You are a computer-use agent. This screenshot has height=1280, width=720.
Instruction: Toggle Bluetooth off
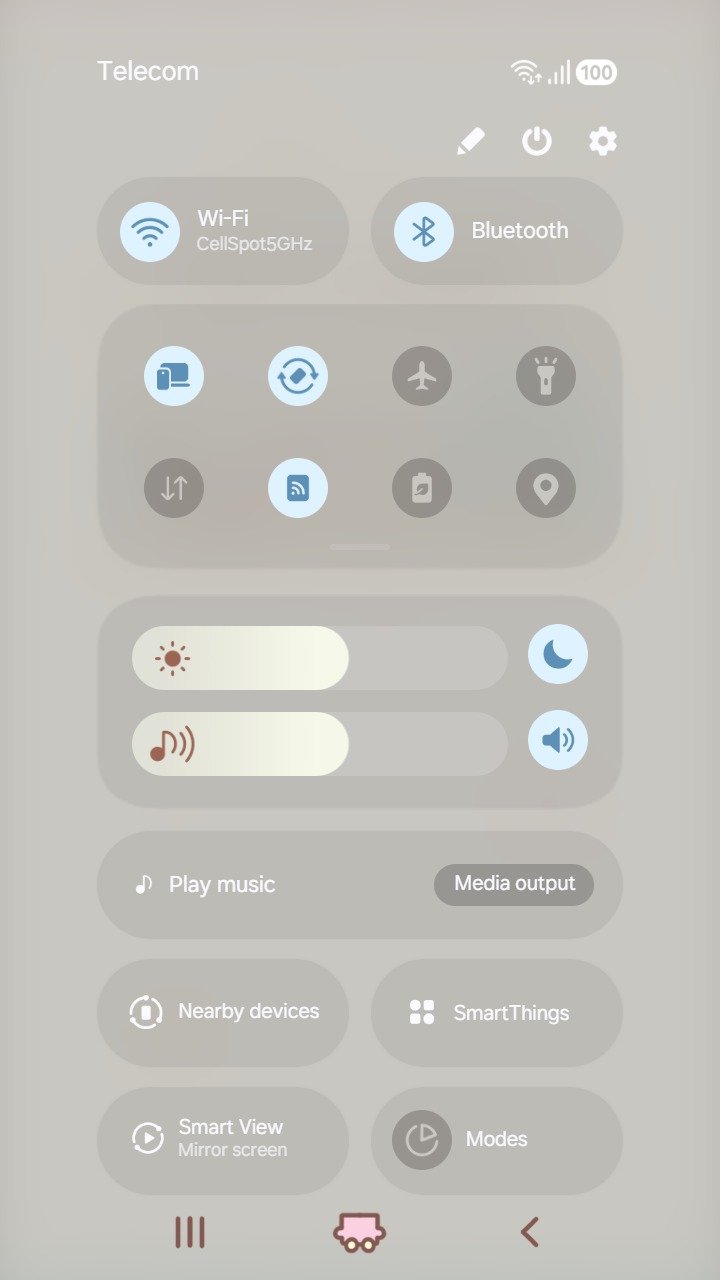424,232
